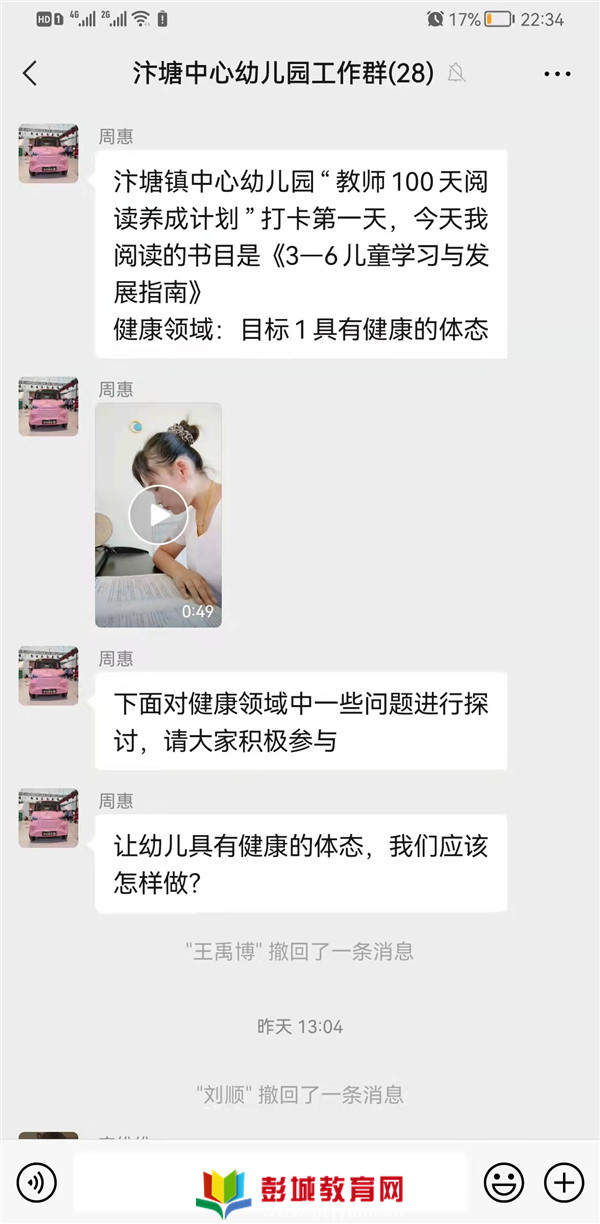600x1224 pixels.
Task: Go back from the group chat
Action: click(x=30, y=73)
